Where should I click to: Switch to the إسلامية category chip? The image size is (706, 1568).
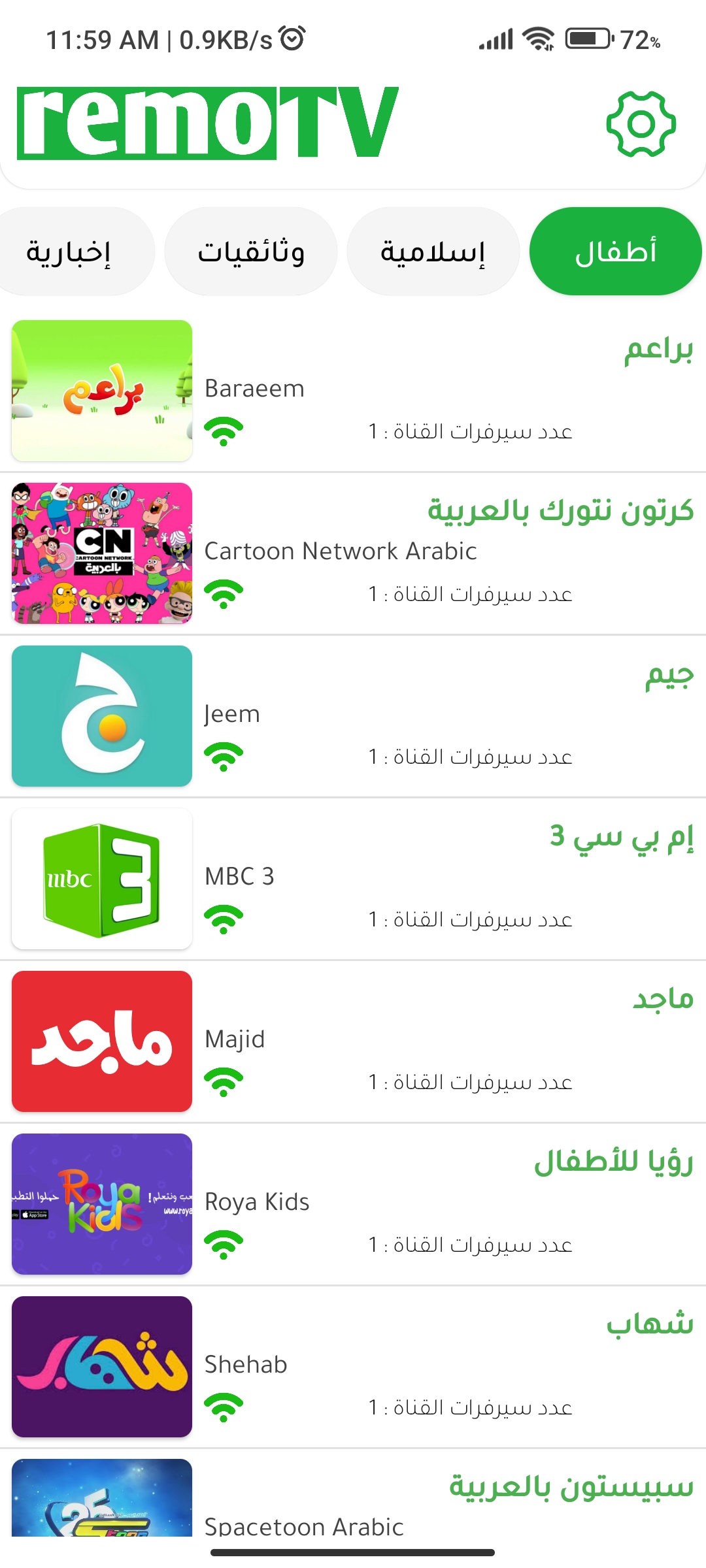click(433, 252)
